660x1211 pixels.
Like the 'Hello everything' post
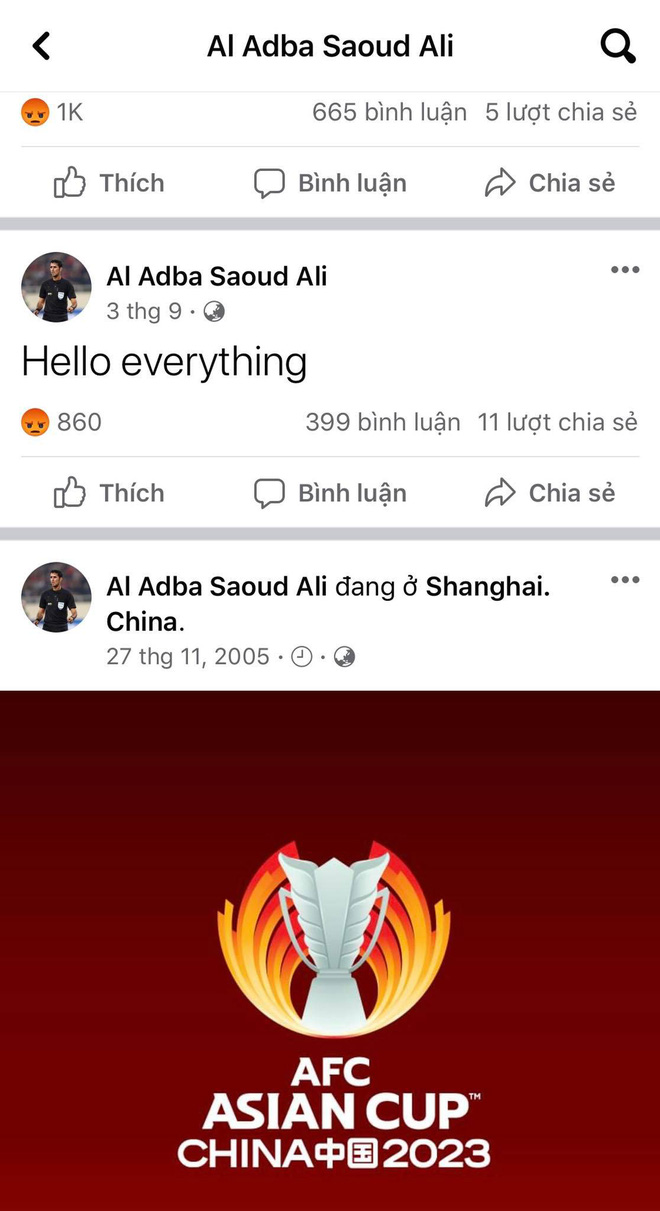(108, 493)
